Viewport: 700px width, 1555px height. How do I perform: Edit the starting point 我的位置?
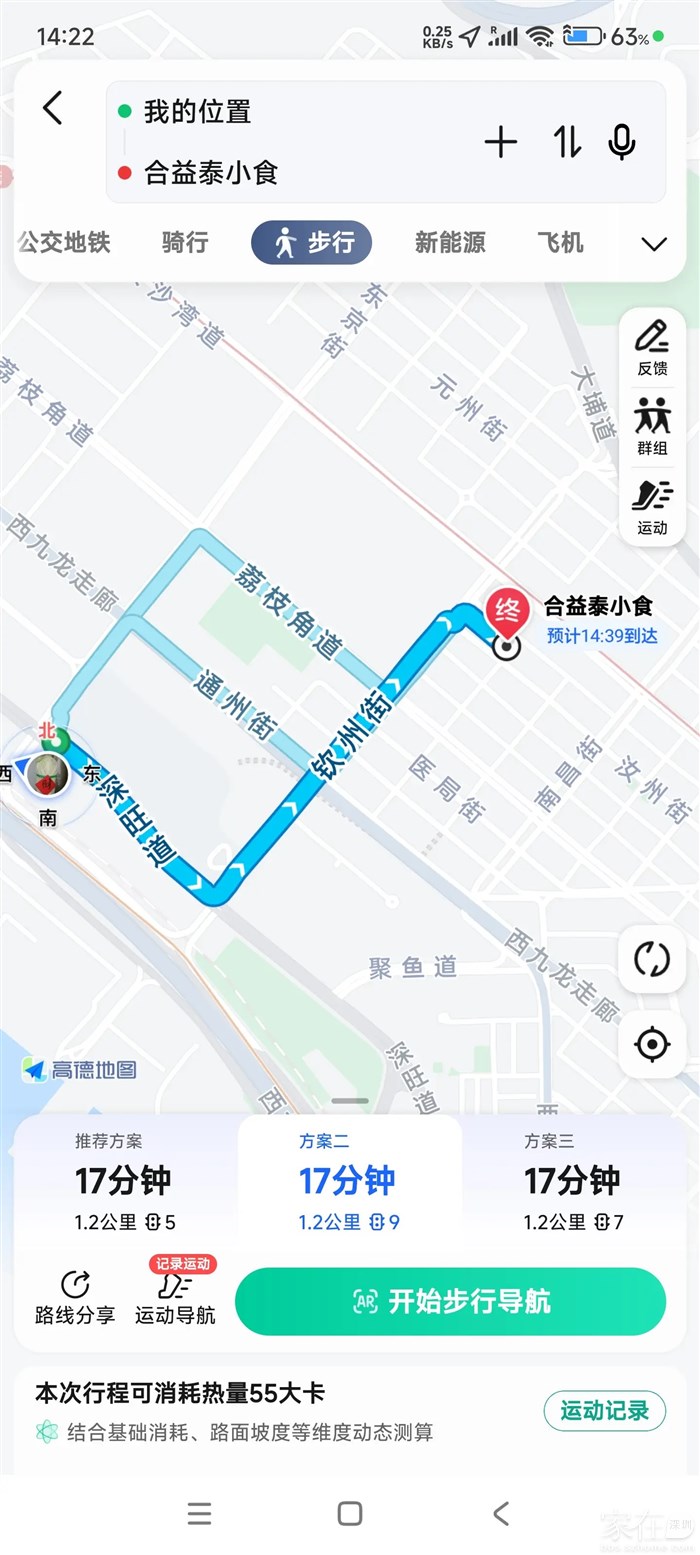point(197,112)
